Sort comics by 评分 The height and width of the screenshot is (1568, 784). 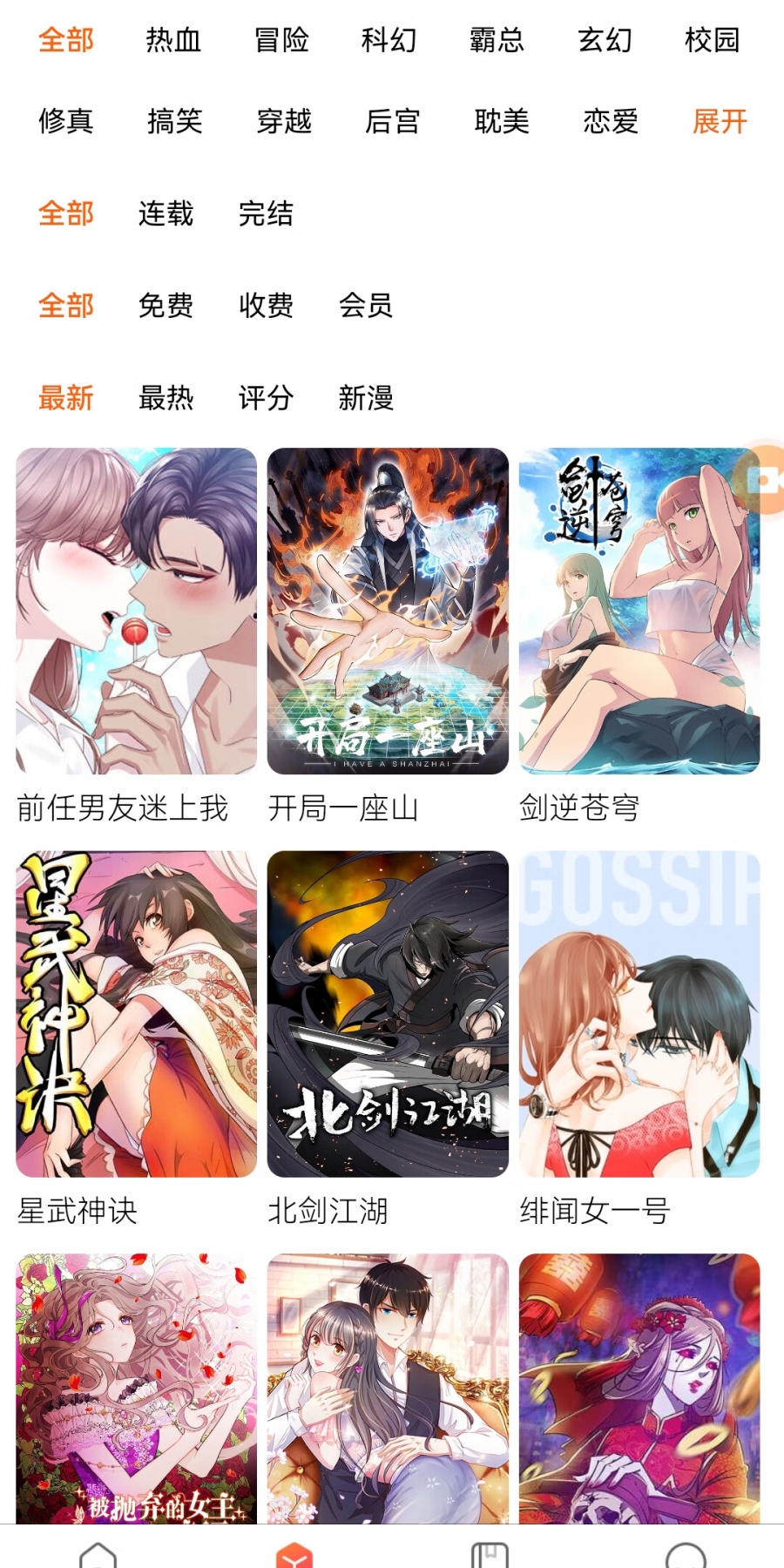tap(266, 398)
